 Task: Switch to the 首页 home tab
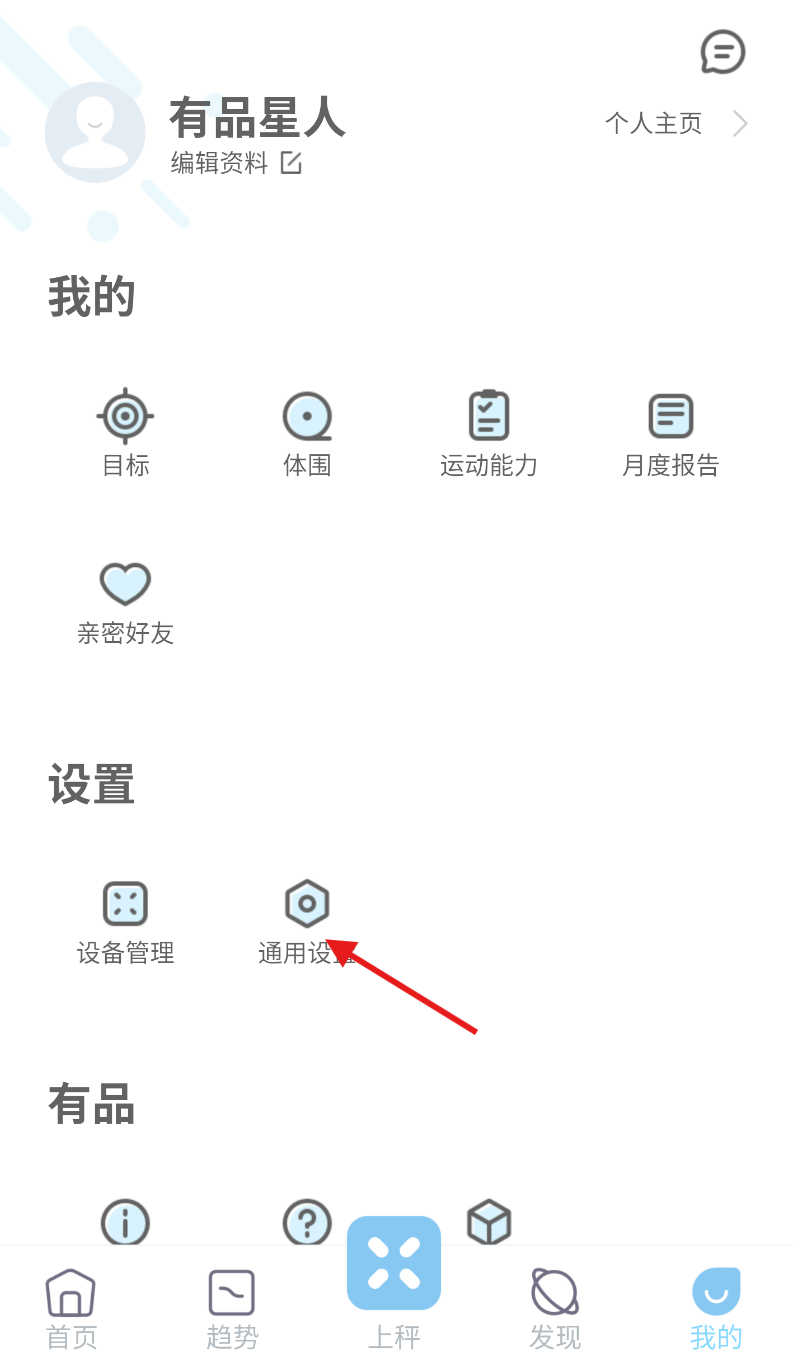coord(71,1309)
